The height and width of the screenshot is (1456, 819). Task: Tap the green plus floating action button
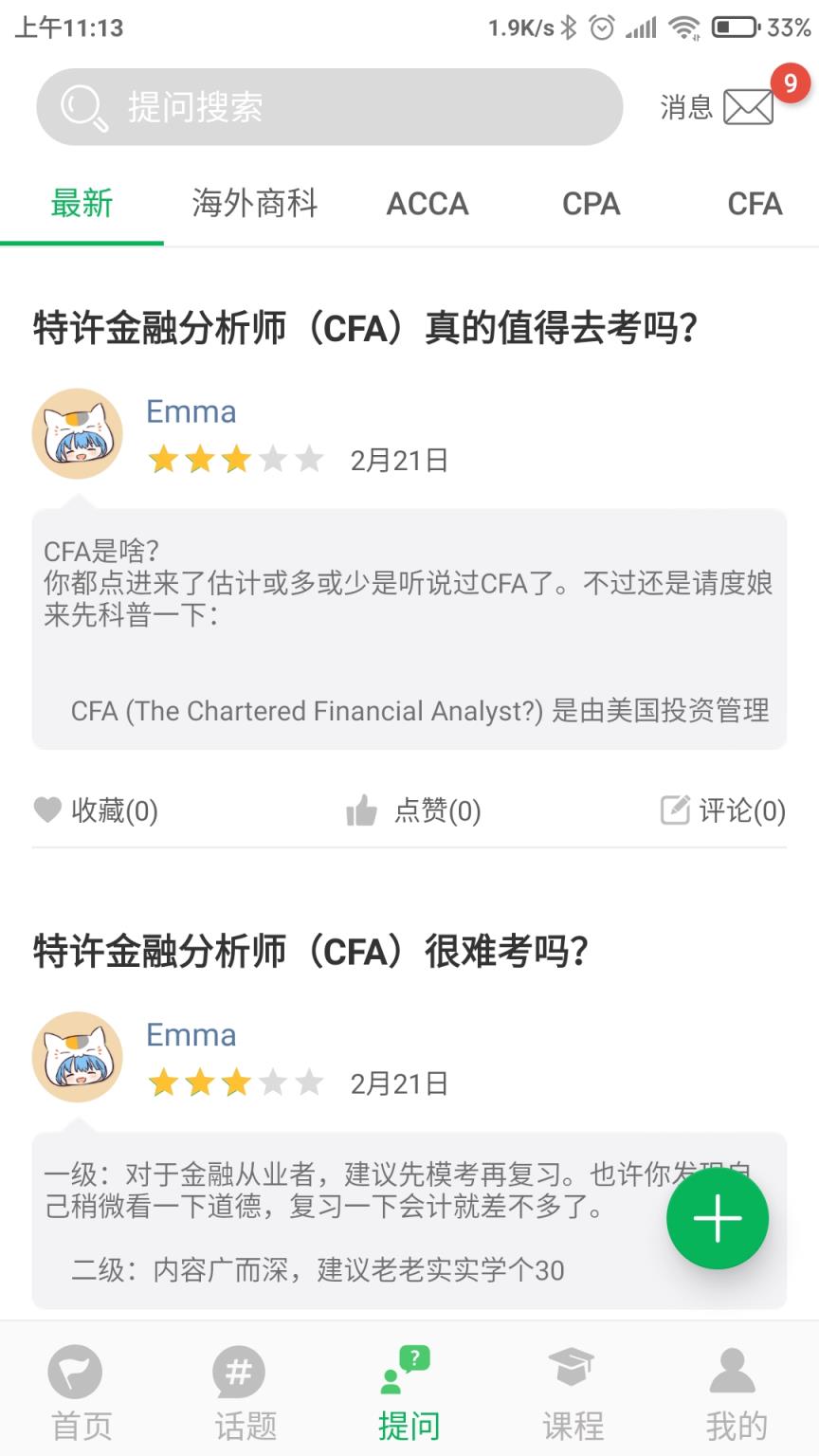tap(718, 1218)
